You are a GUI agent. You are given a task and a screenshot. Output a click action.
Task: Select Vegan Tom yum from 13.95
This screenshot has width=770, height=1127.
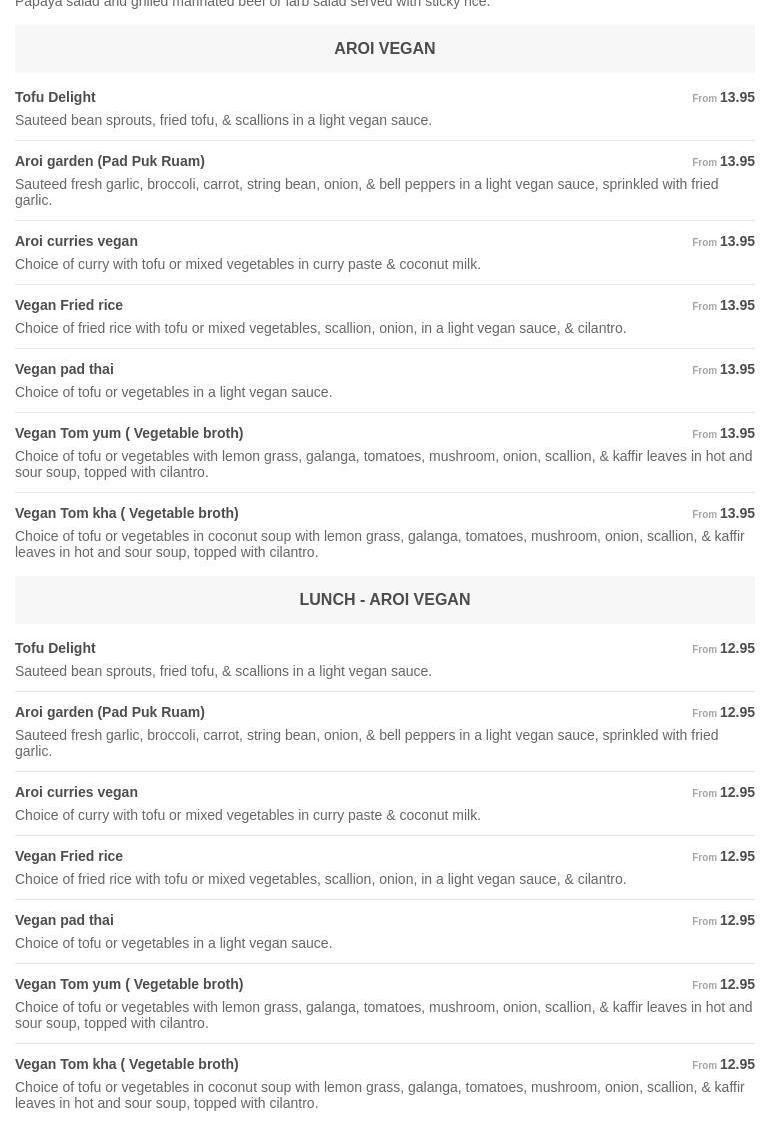tap(129, 433)
